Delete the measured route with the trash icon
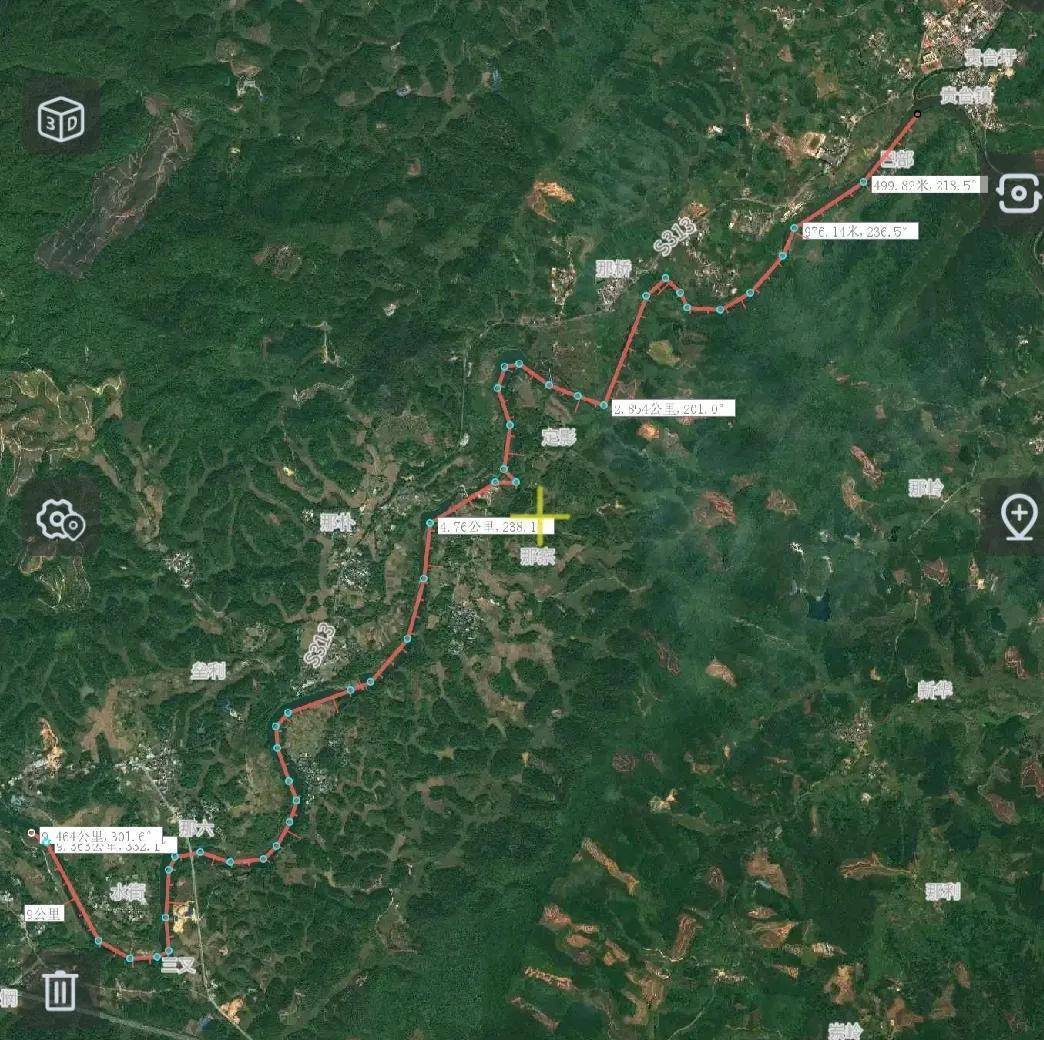This screenshot has height=1040, width=1044. pos(61,990)
